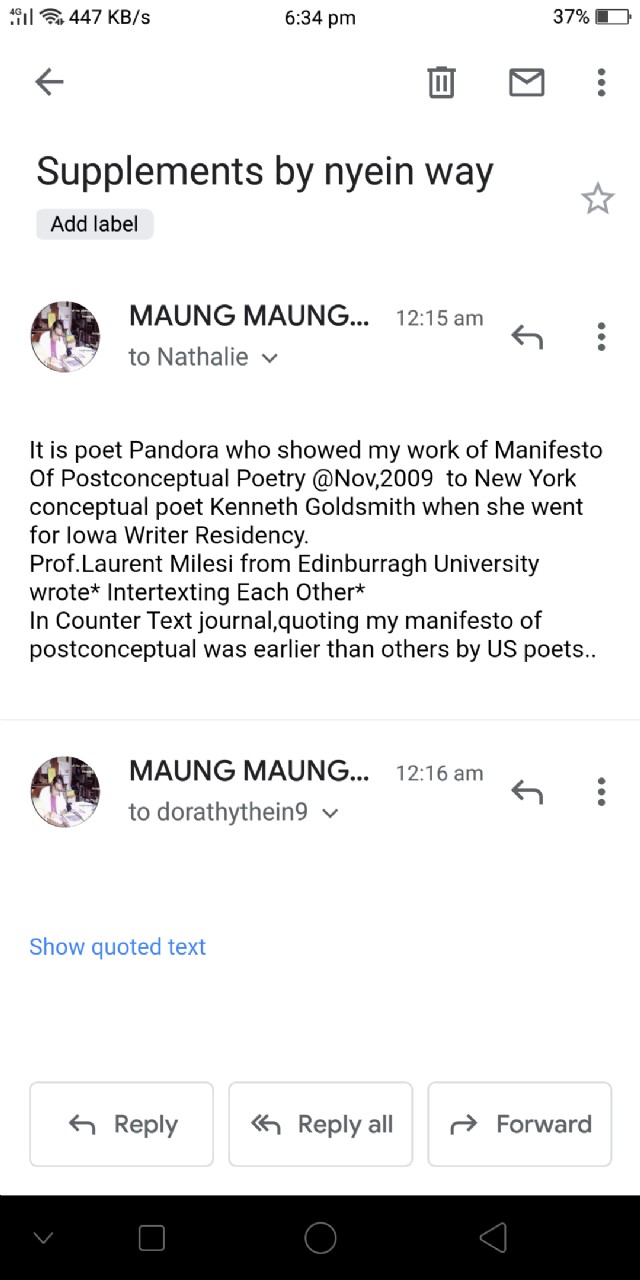Tap the Add label chip

coord(95,224)
